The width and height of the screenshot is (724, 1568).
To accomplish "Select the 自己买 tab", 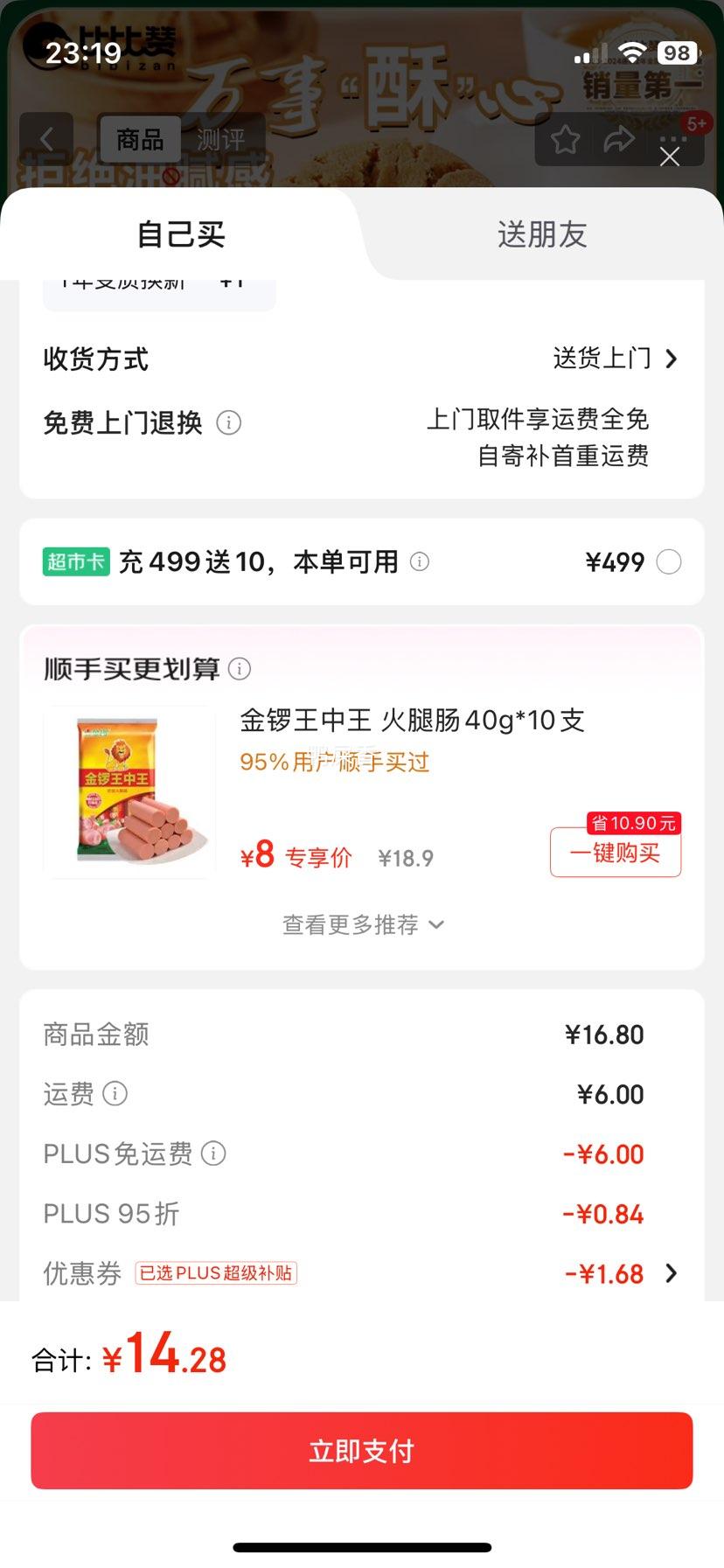I will click(181, 234).
